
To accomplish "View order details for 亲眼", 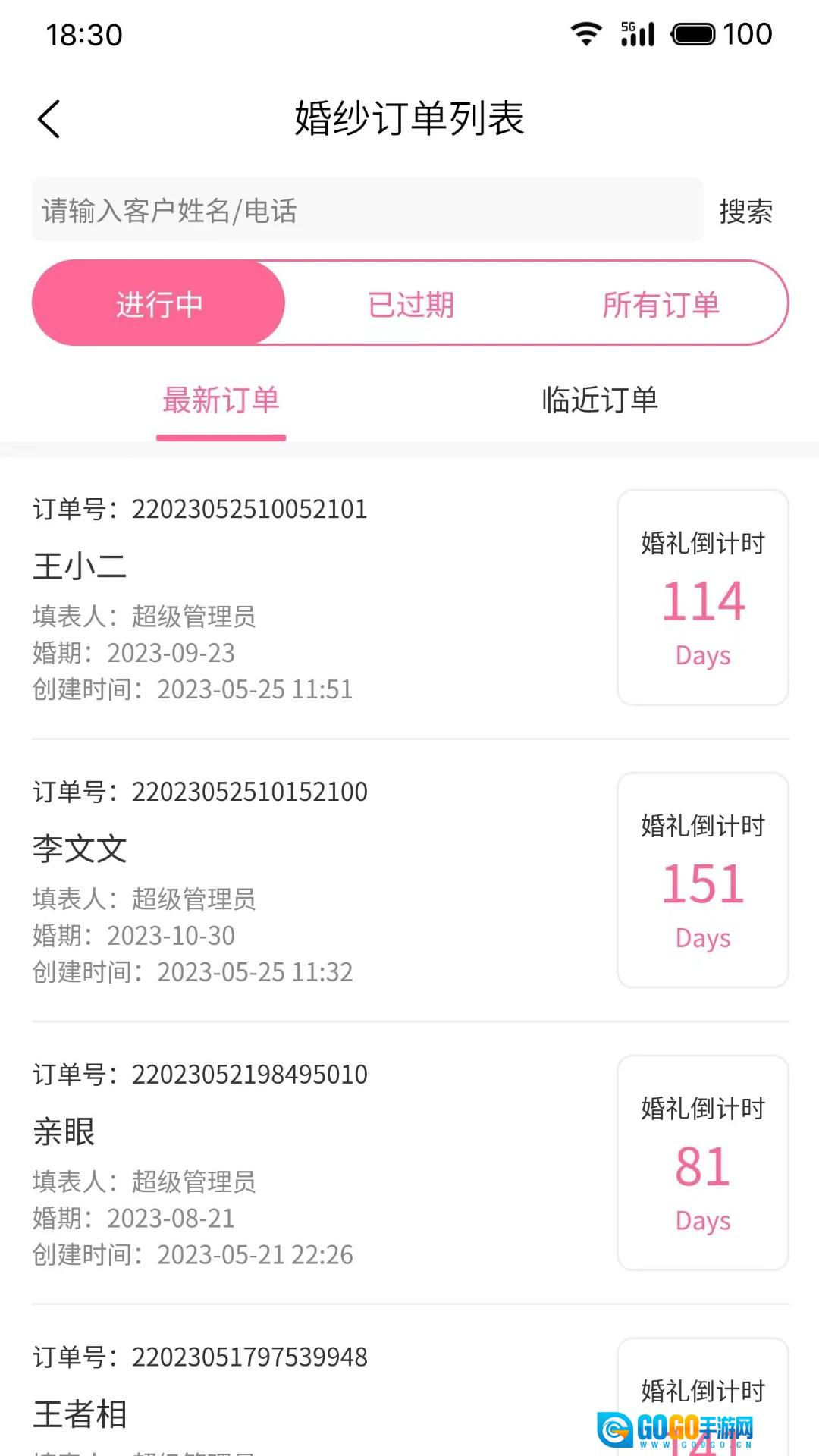I will point(303,1163).
